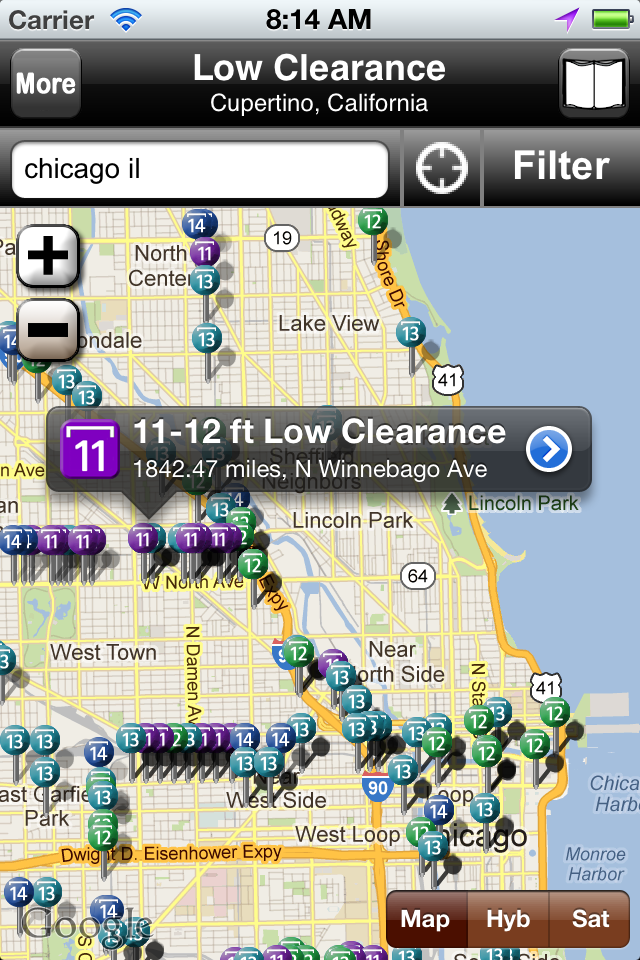Tap the search field containing chicago il
The image size is (640, 960).
[x=199, y=169]
